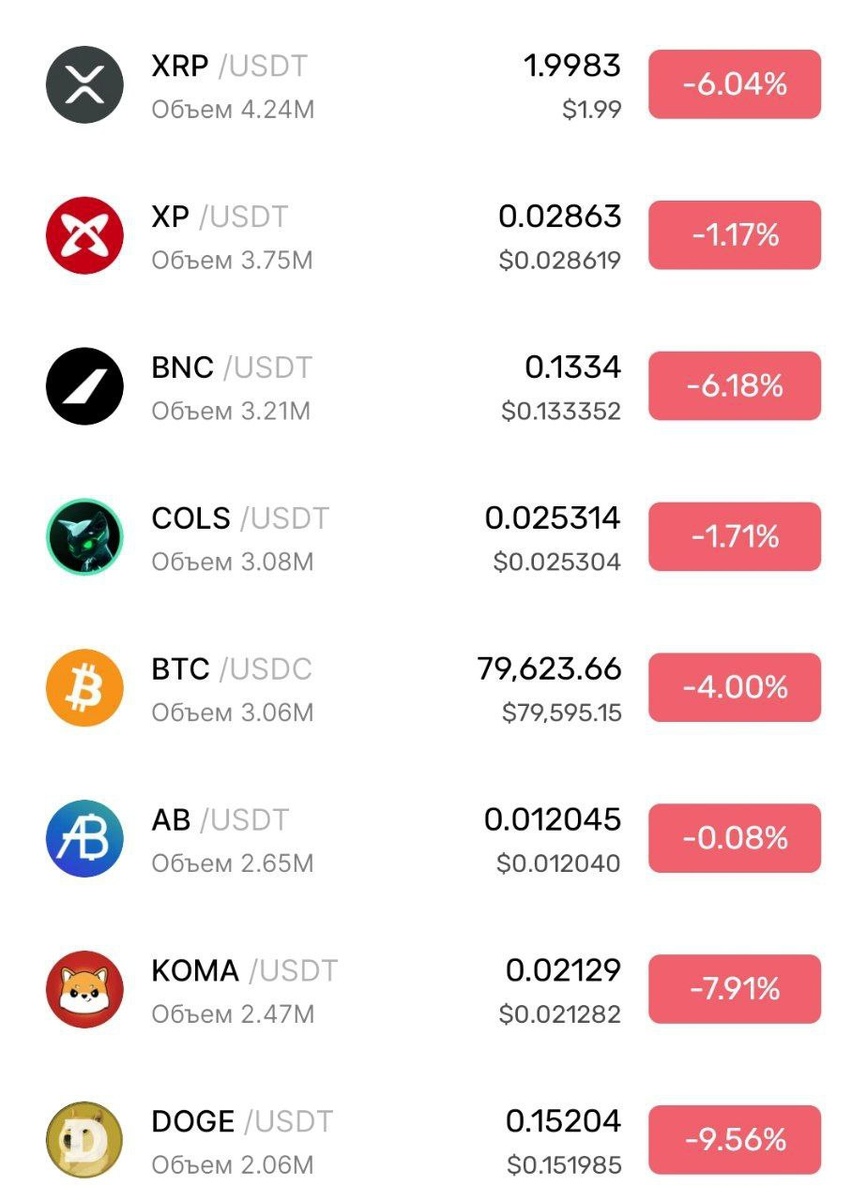Open the COLS/USDT listing
This screenshot has width=867, height=1200.
(240, 538)
